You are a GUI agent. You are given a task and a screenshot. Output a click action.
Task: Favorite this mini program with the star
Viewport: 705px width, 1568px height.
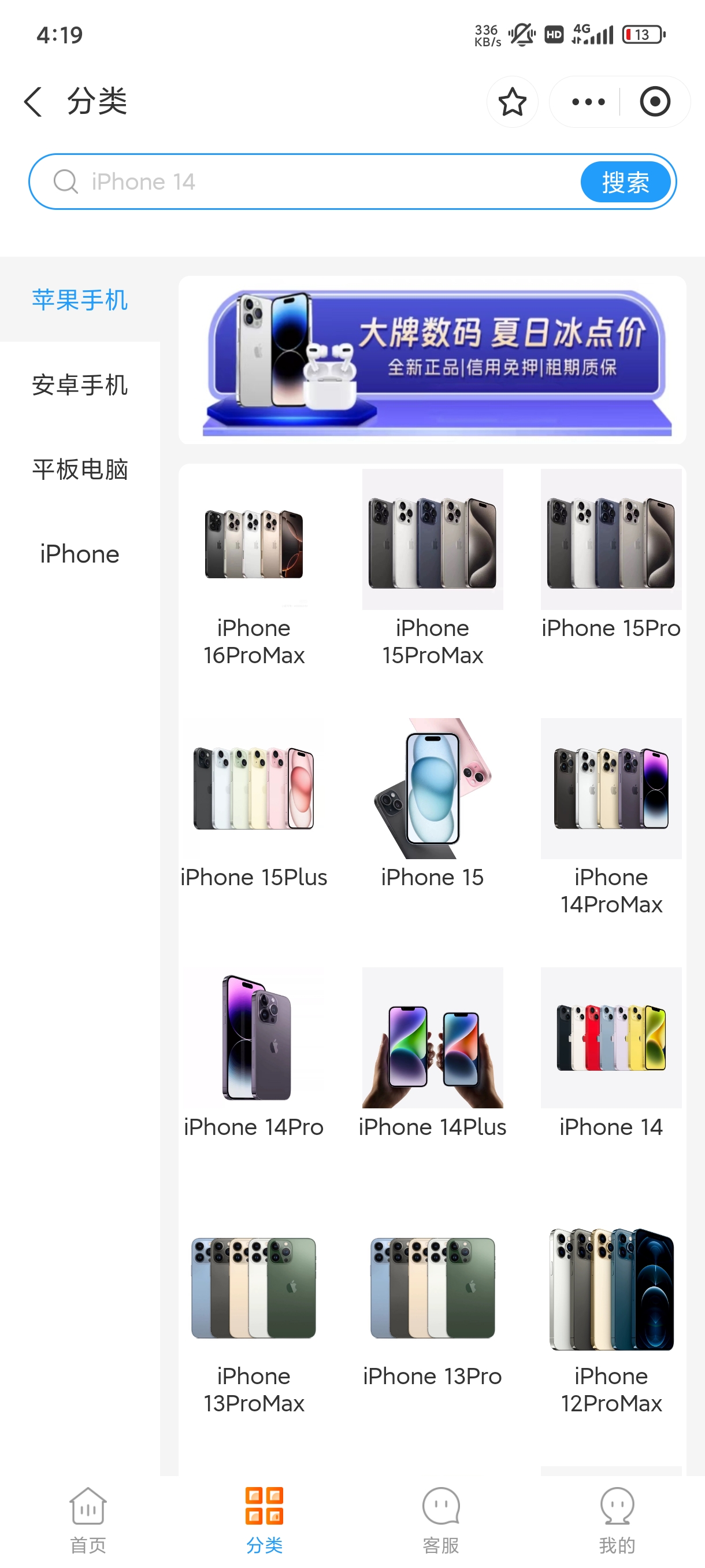pyautogui.click(x=512, y=102)
